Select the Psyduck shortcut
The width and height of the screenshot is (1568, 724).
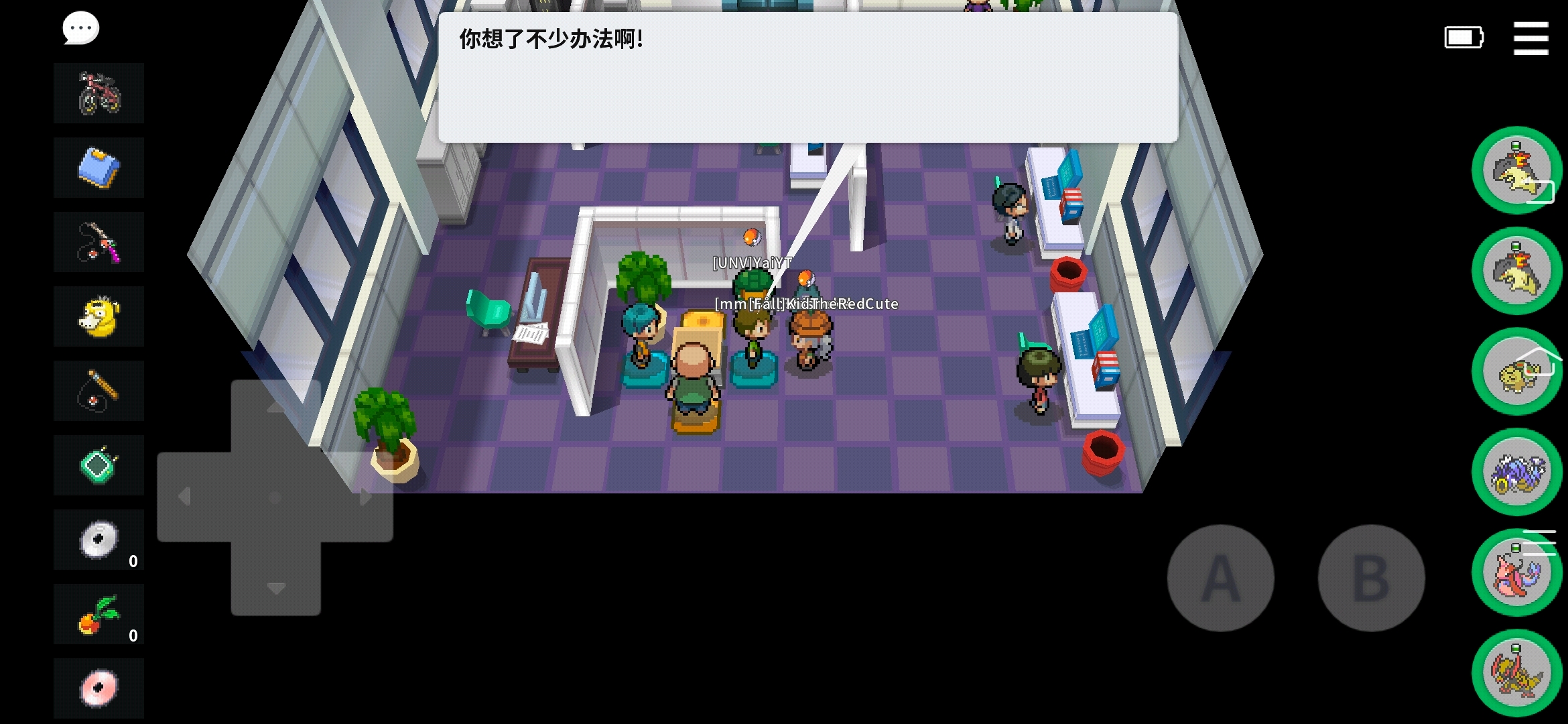coord(99,316)
